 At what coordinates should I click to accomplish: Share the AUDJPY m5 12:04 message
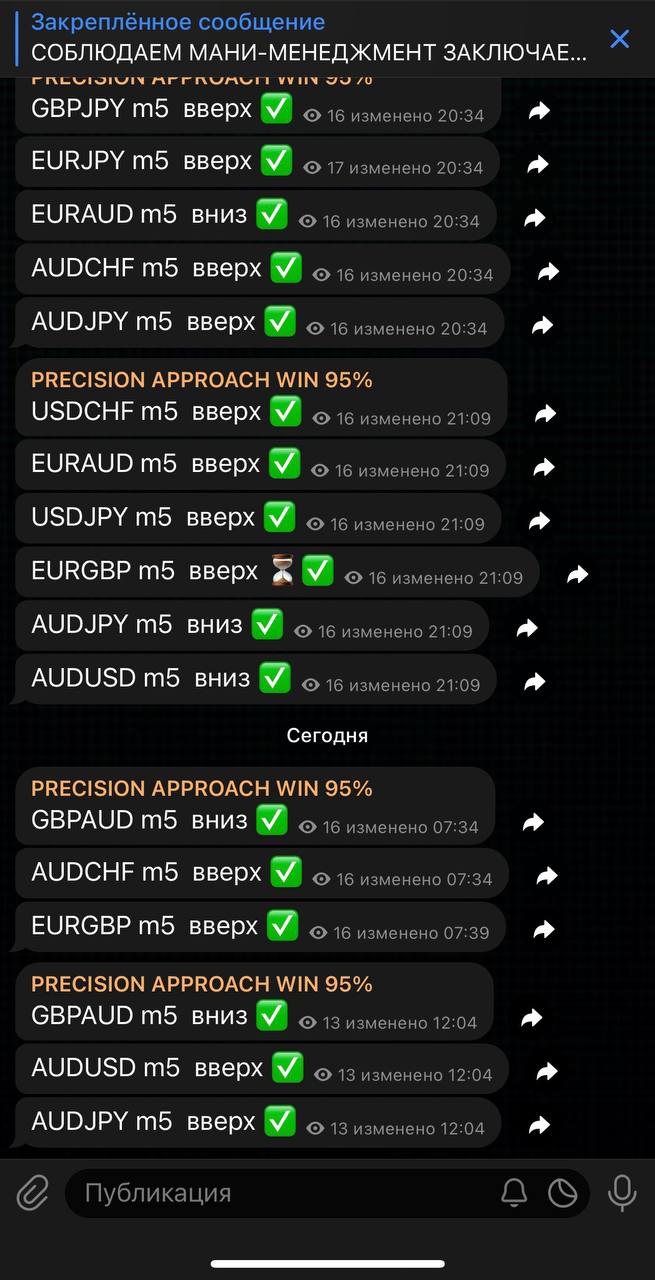click(539, 1125)
